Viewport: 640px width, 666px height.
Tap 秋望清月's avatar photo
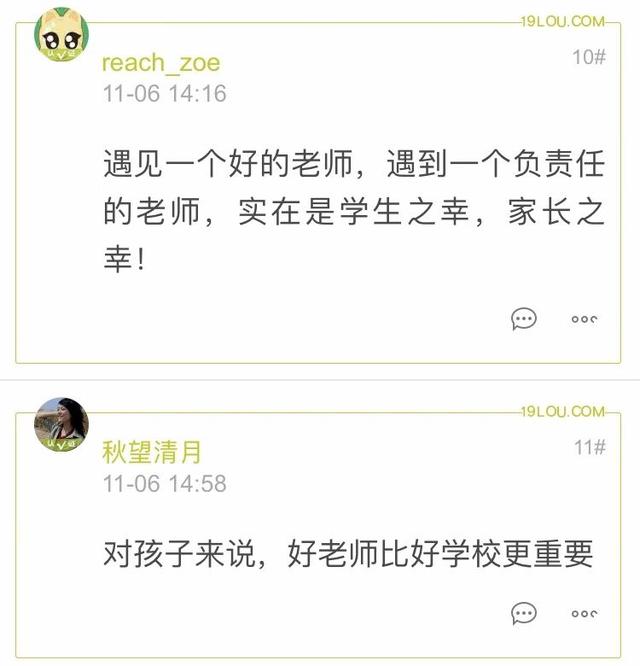pyautogui.click(x=62, y=425)
